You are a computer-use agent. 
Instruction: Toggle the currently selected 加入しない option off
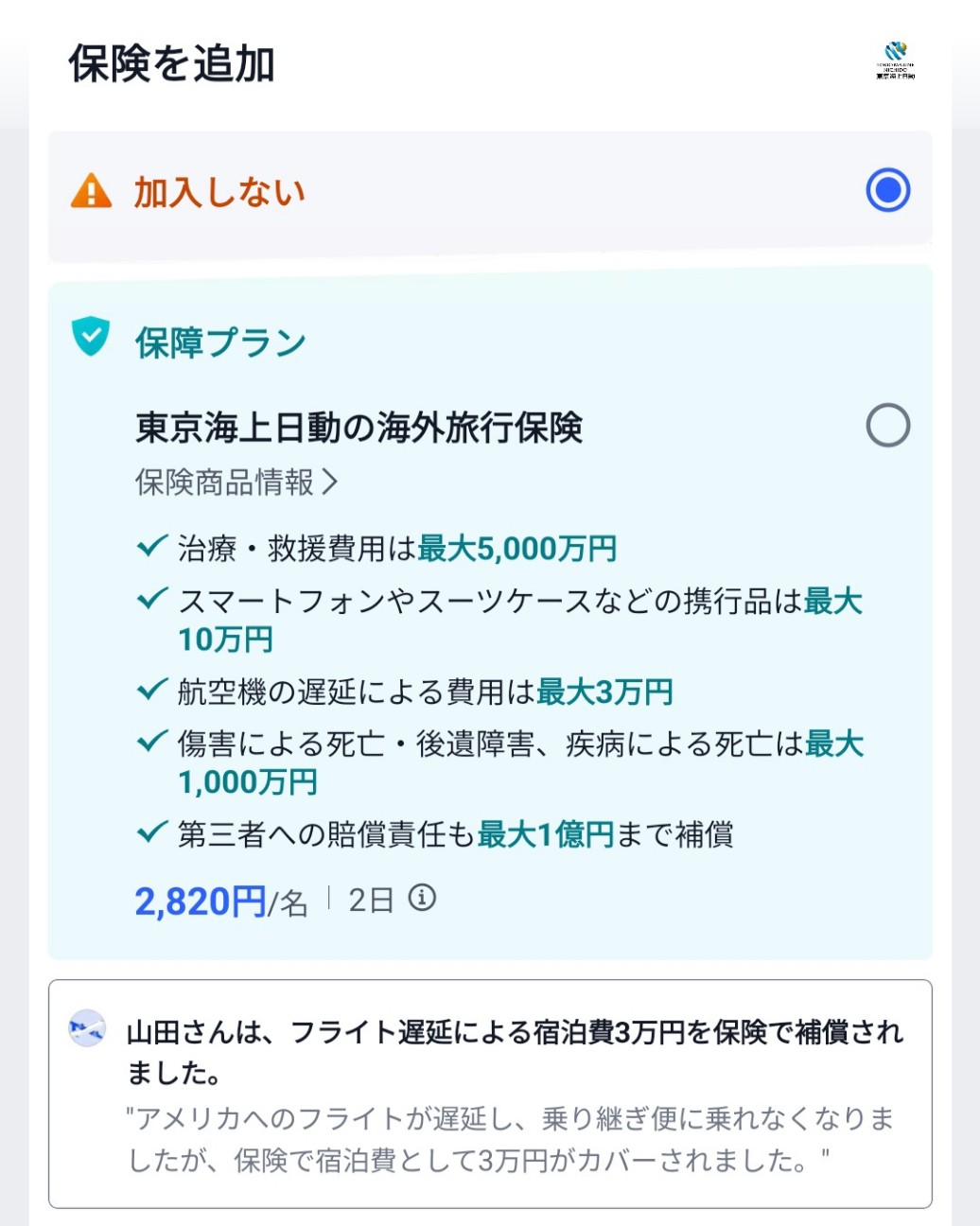(x=887, y=189)
